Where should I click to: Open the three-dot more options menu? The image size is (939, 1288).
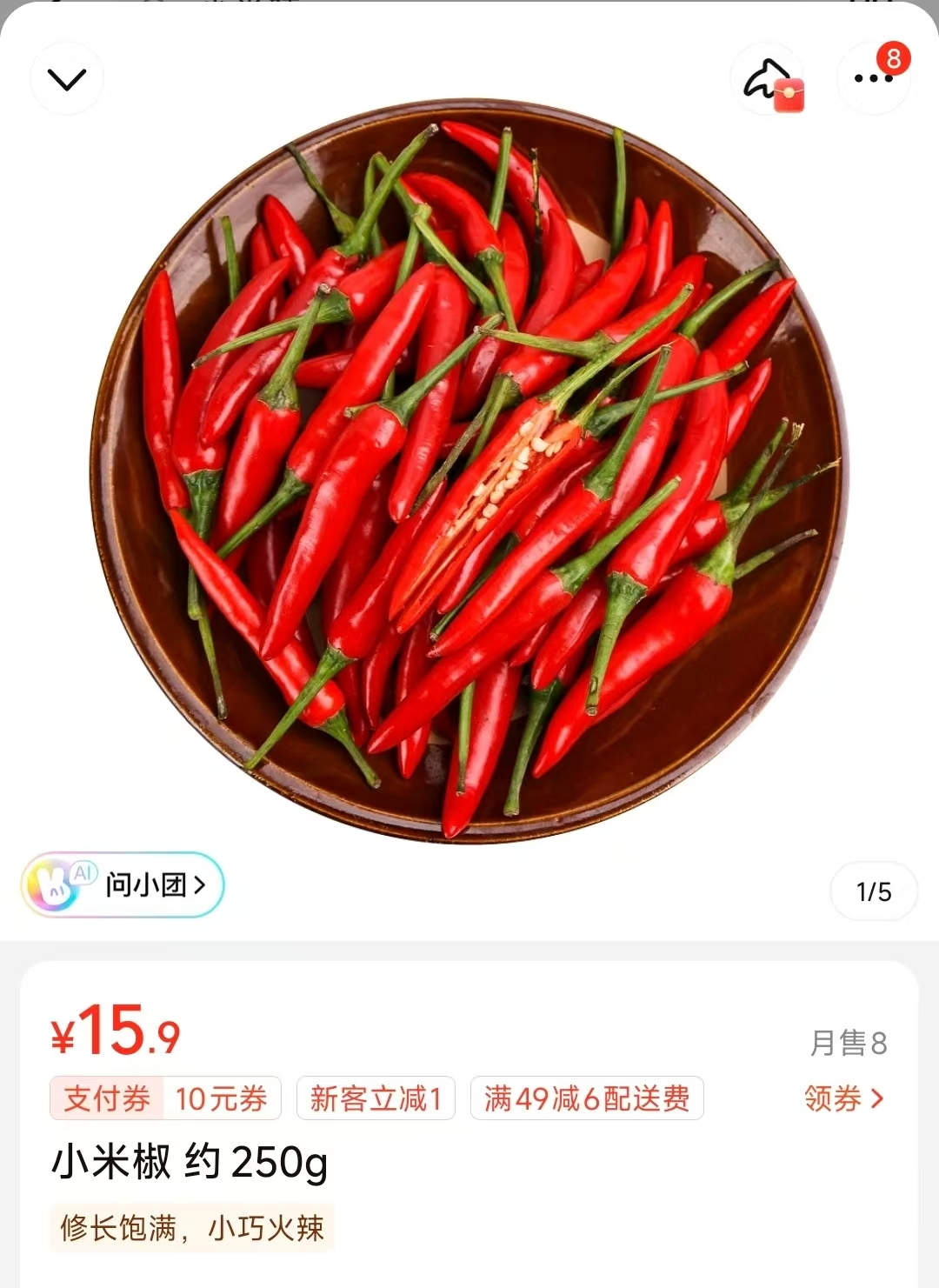point(873,79)
